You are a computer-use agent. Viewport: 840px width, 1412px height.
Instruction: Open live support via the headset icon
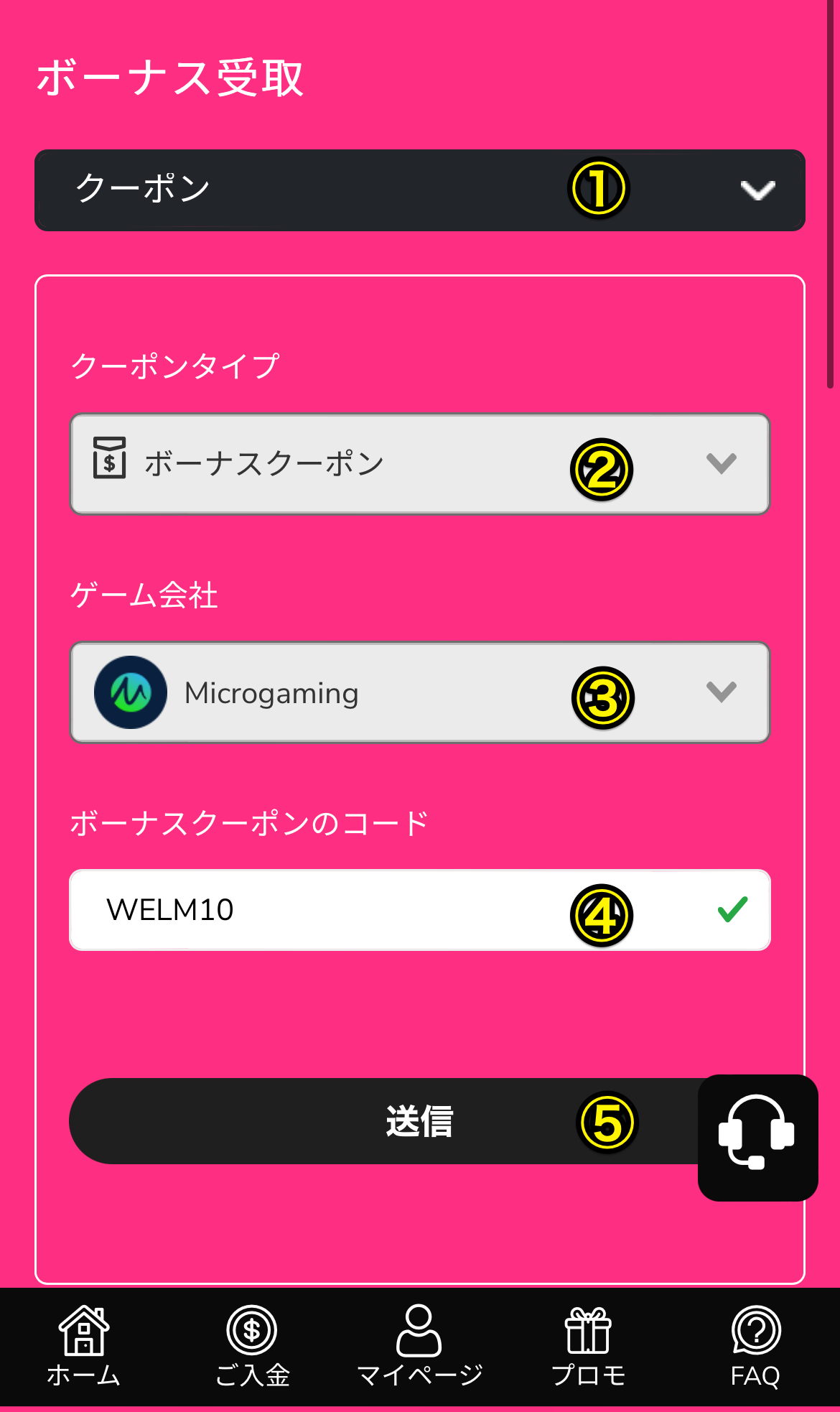click(757, 1138)
